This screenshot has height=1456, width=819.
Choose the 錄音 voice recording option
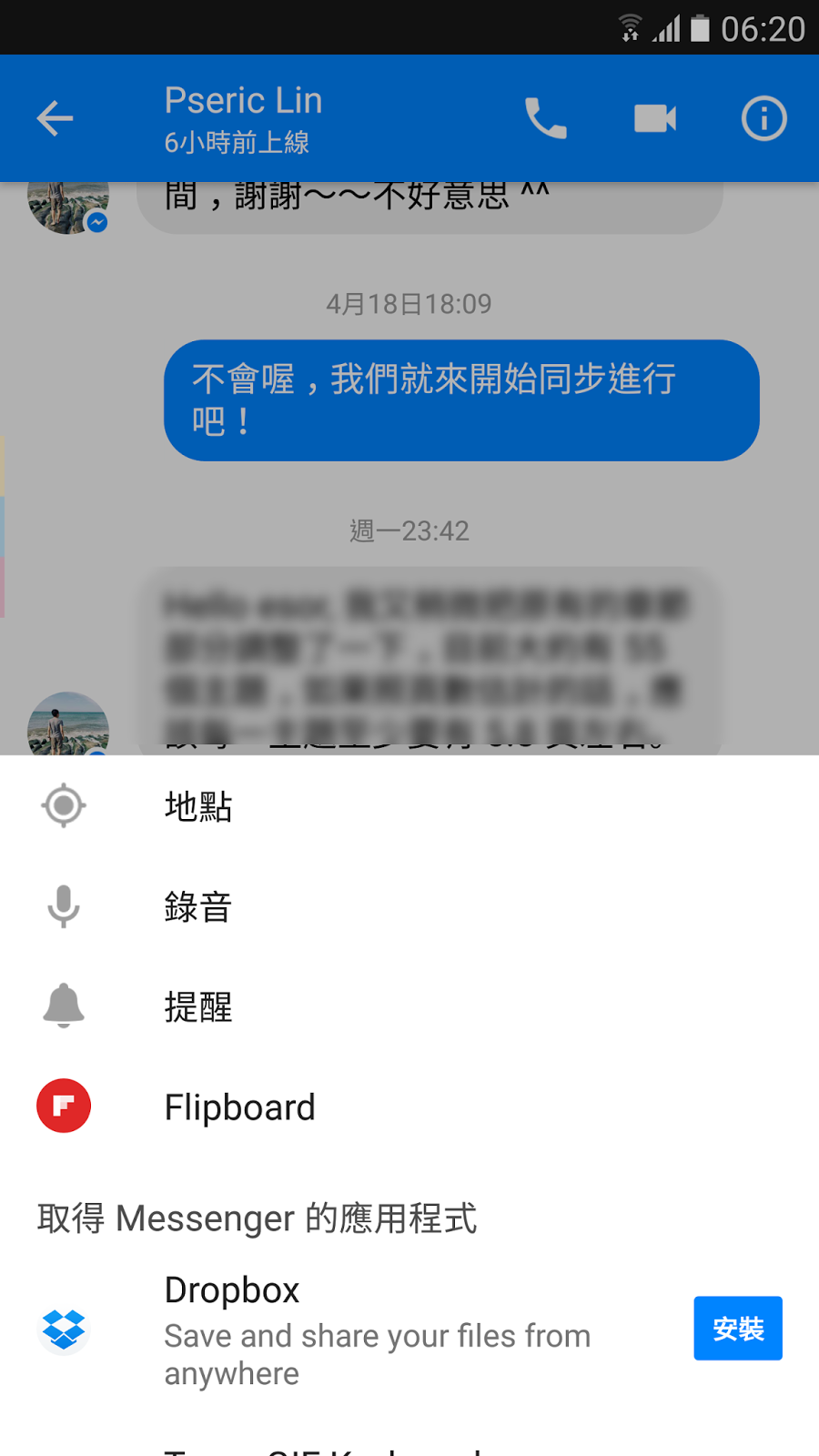(x=409, y=906)
